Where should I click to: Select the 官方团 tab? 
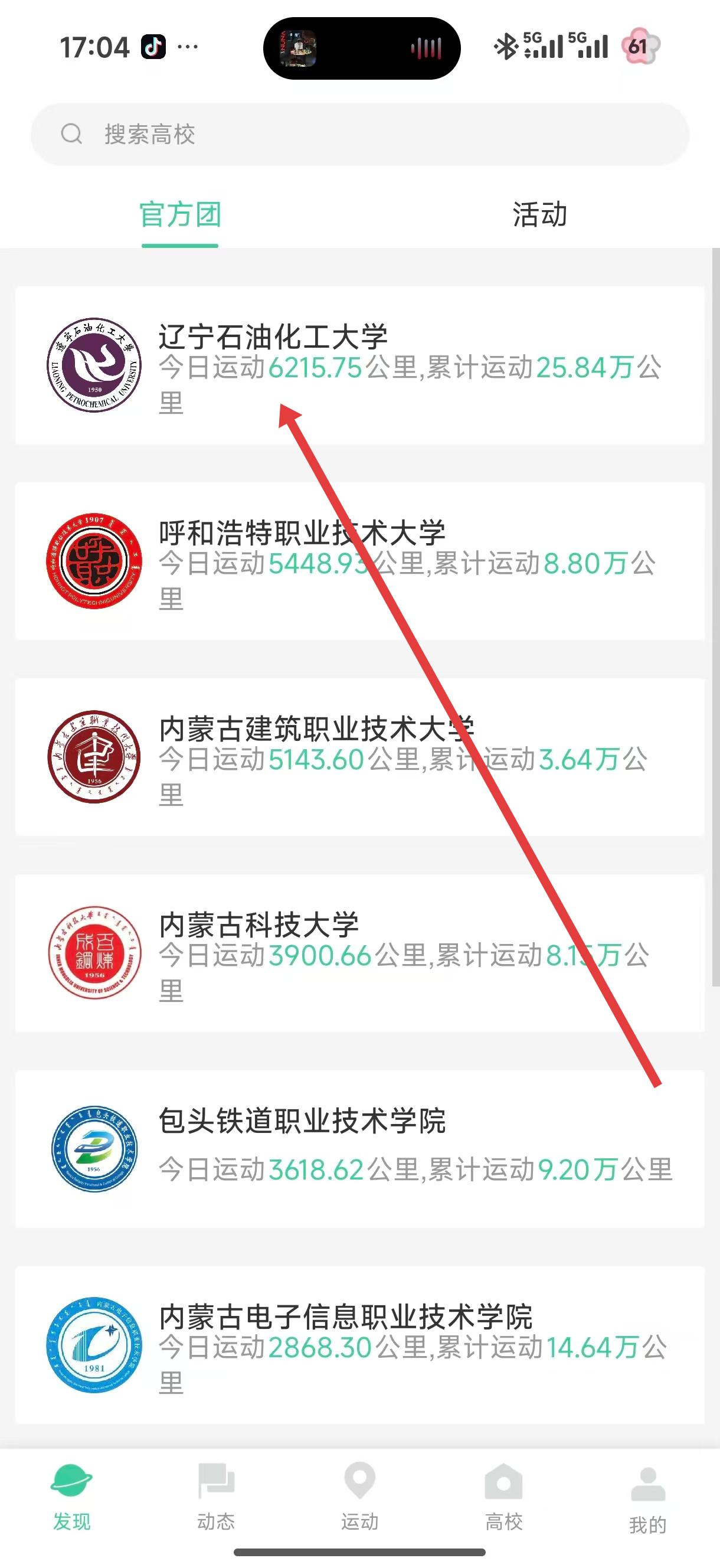(x=180, y=215)
